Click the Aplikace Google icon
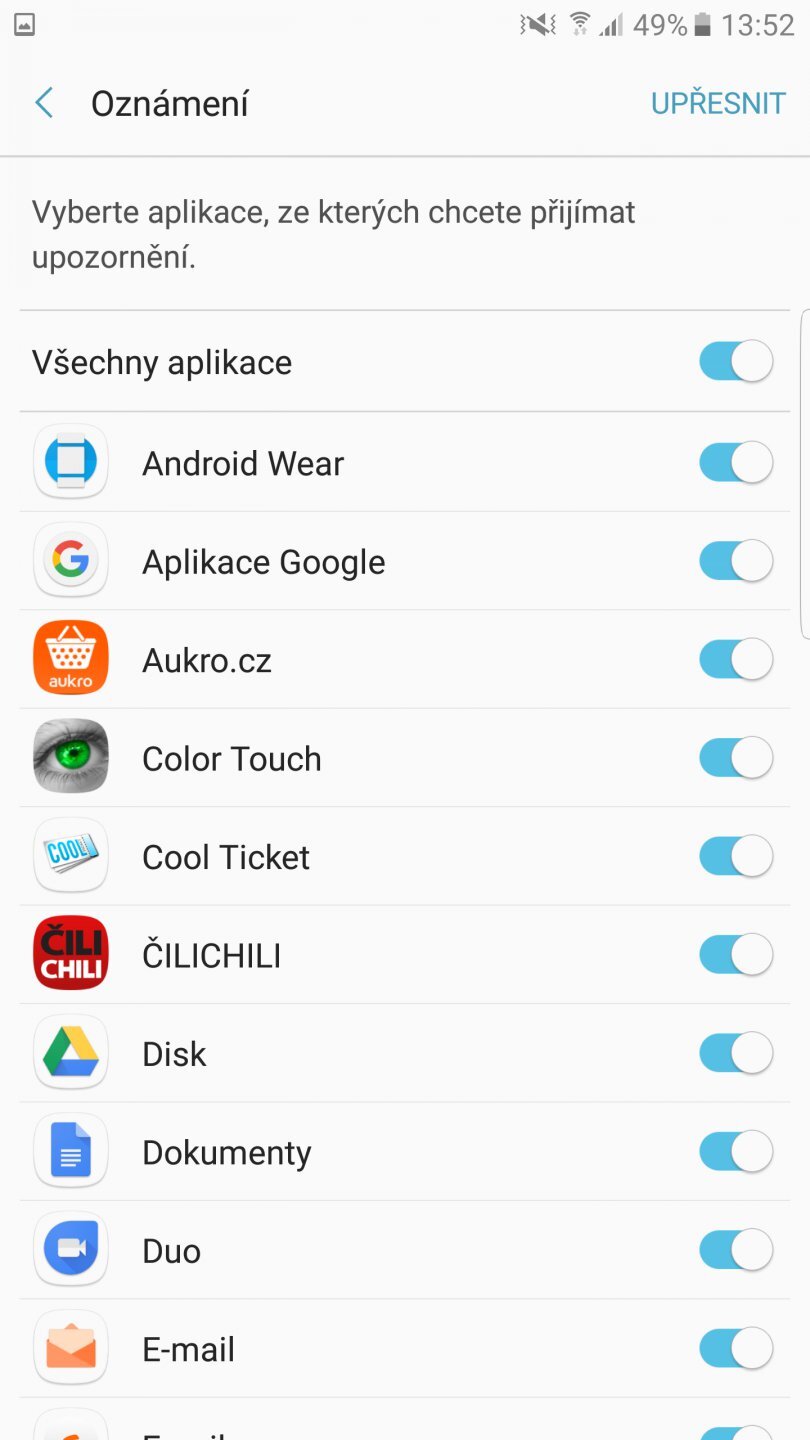Screen dimensions: 810x1440 pyautogui.click(x=70, y=561)
